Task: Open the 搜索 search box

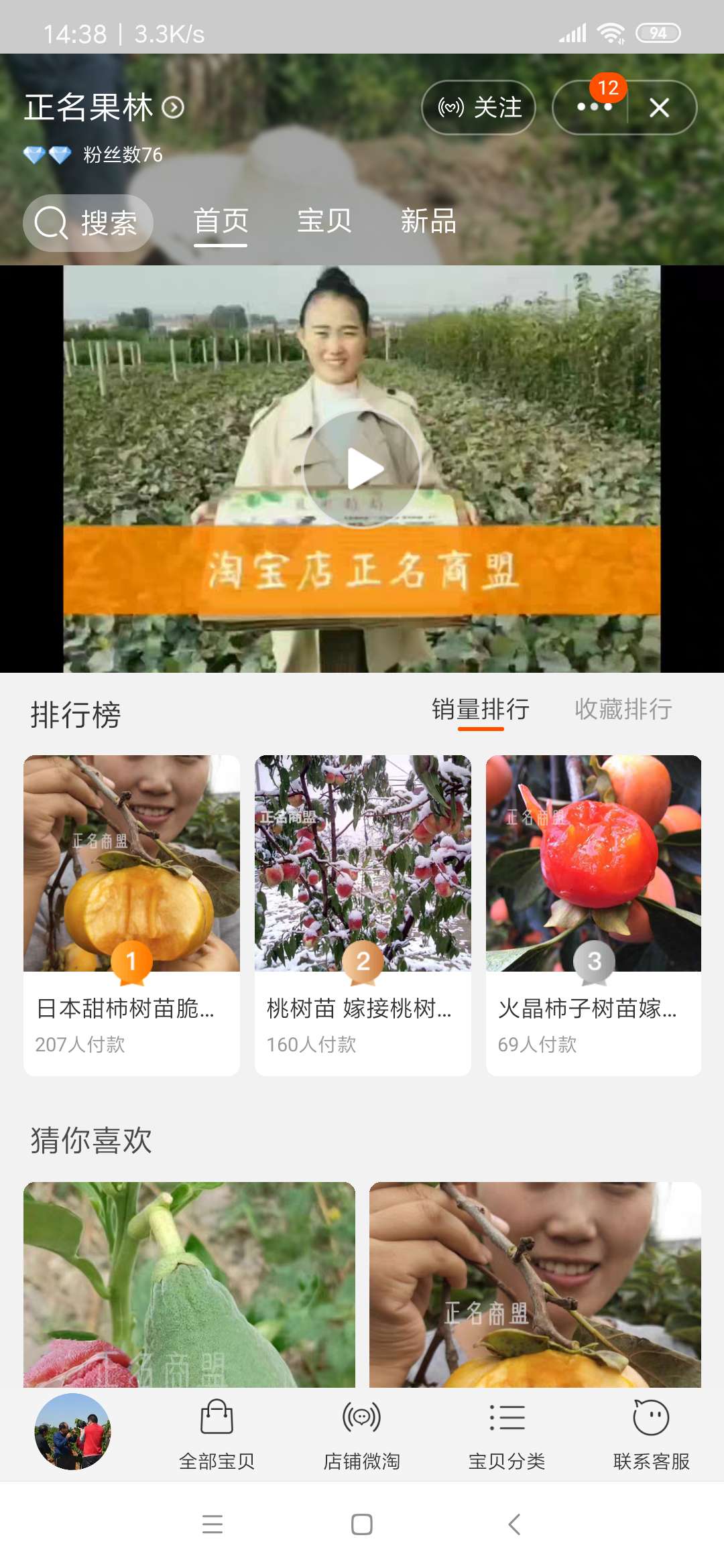Action: point(88,223)
